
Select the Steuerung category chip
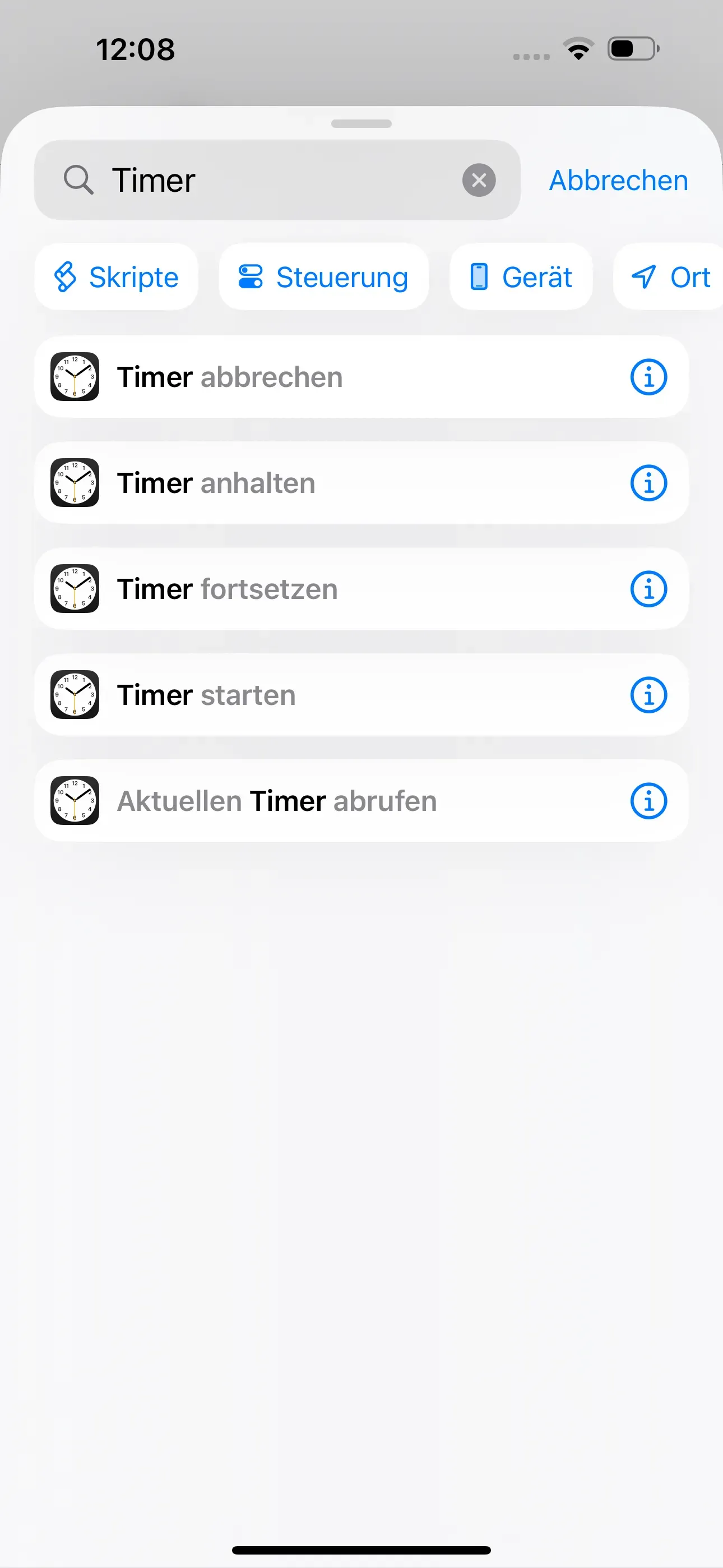(x=324, y=277)
